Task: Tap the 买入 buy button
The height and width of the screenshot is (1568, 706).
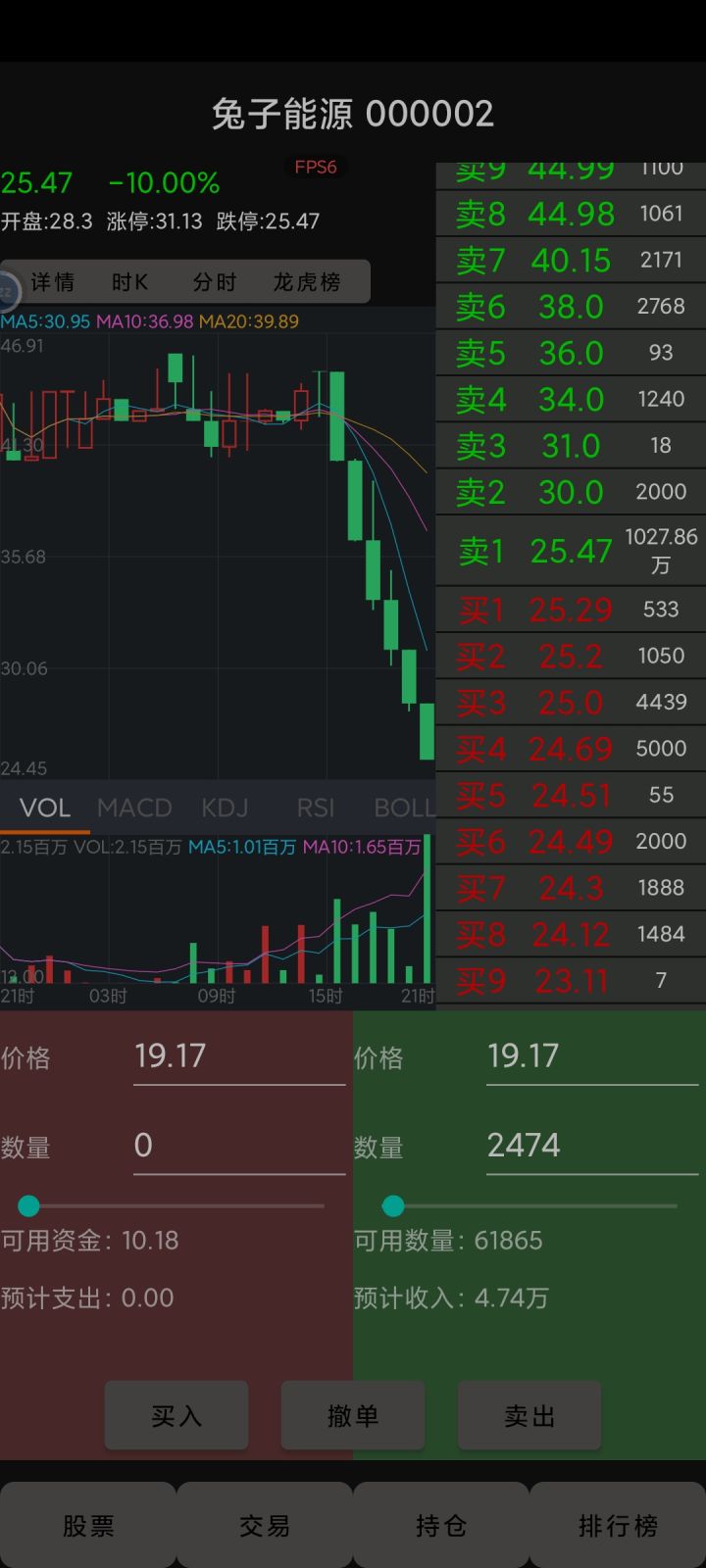Action: (x=176, y=1415)
